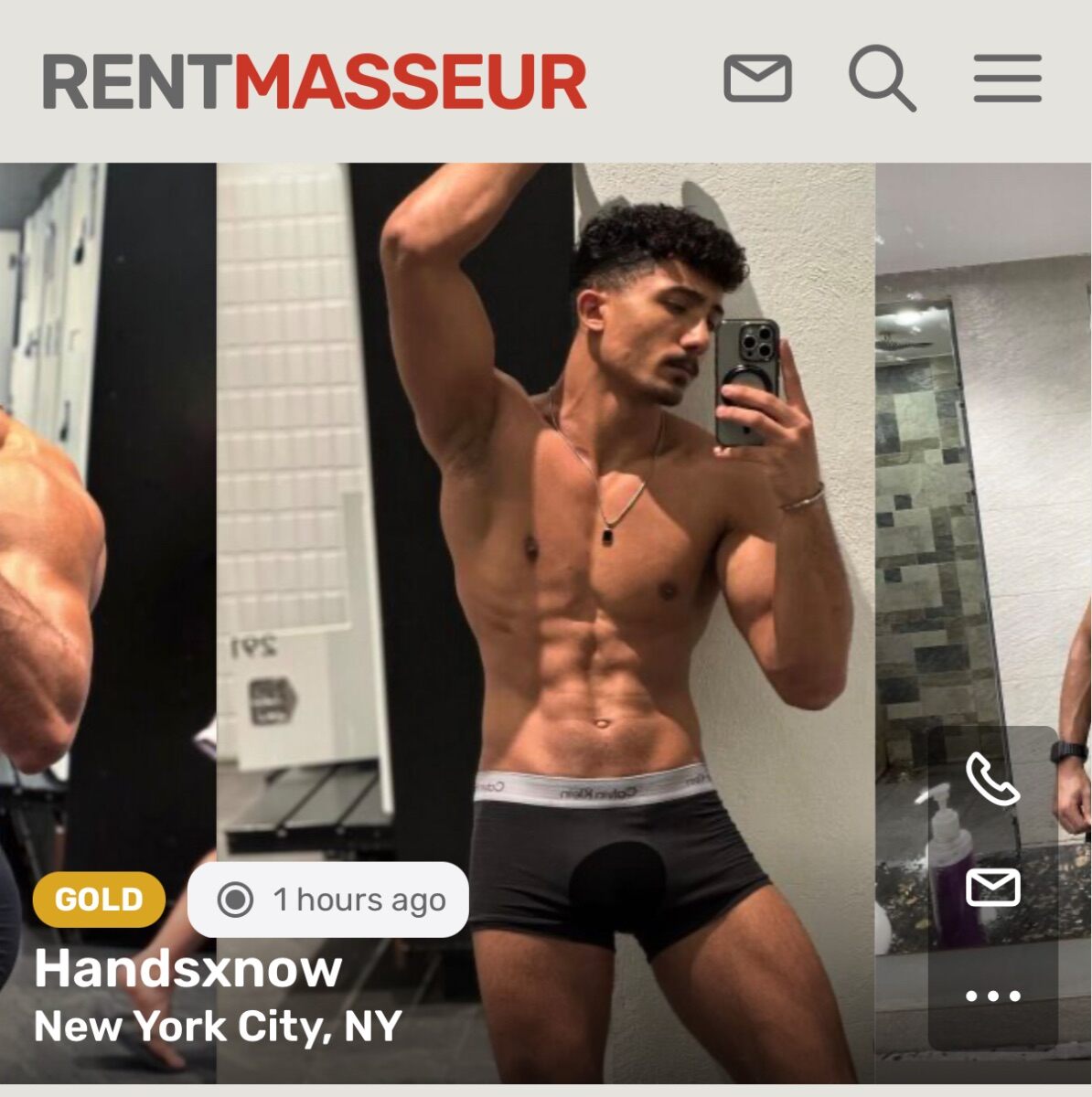Screen dimensions: 1092x1097
Task: Open the Handsxnow profile card
Action: click(x=187, y=969)
